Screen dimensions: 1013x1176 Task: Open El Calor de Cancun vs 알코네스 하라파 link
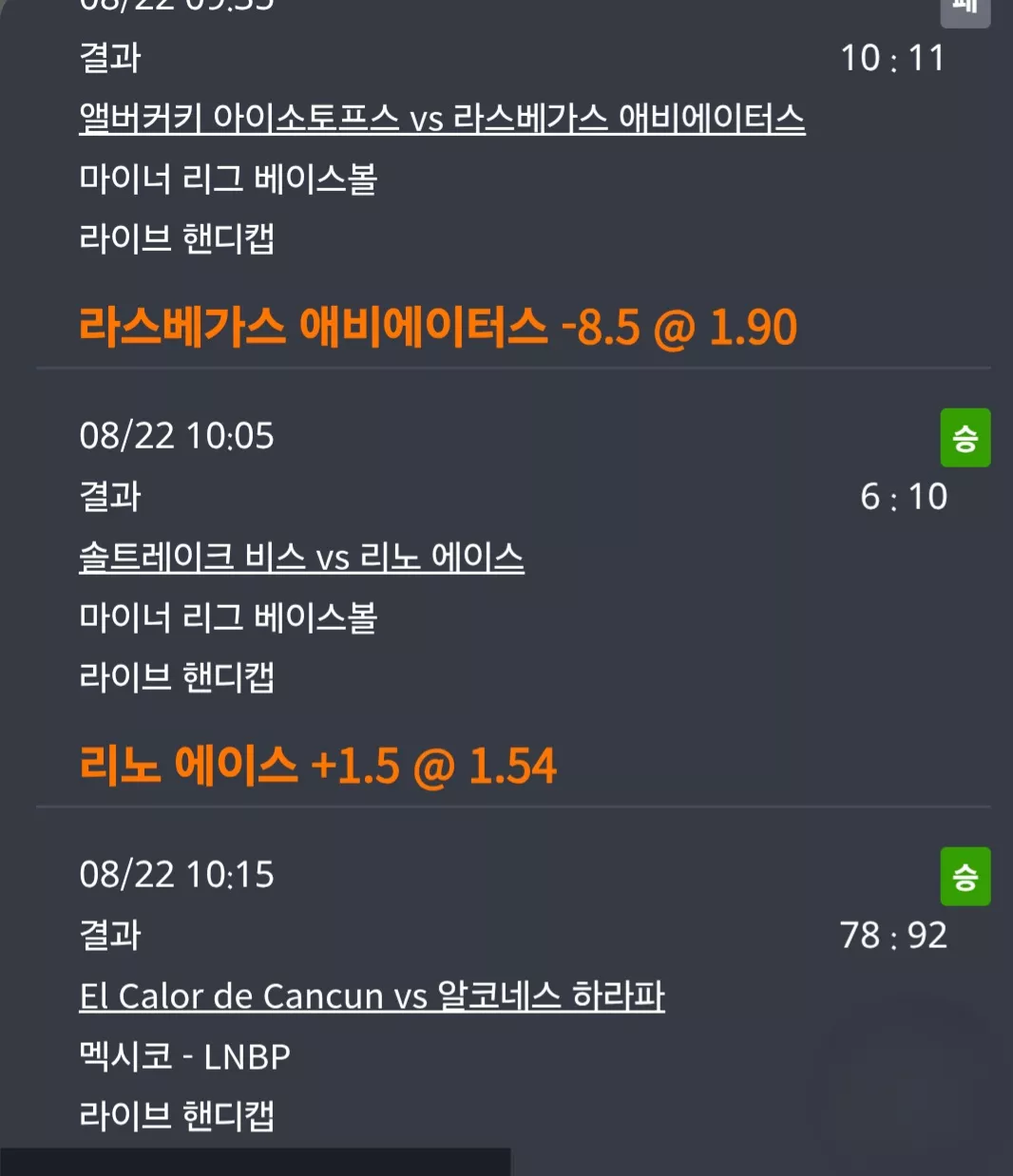point(372,996)
